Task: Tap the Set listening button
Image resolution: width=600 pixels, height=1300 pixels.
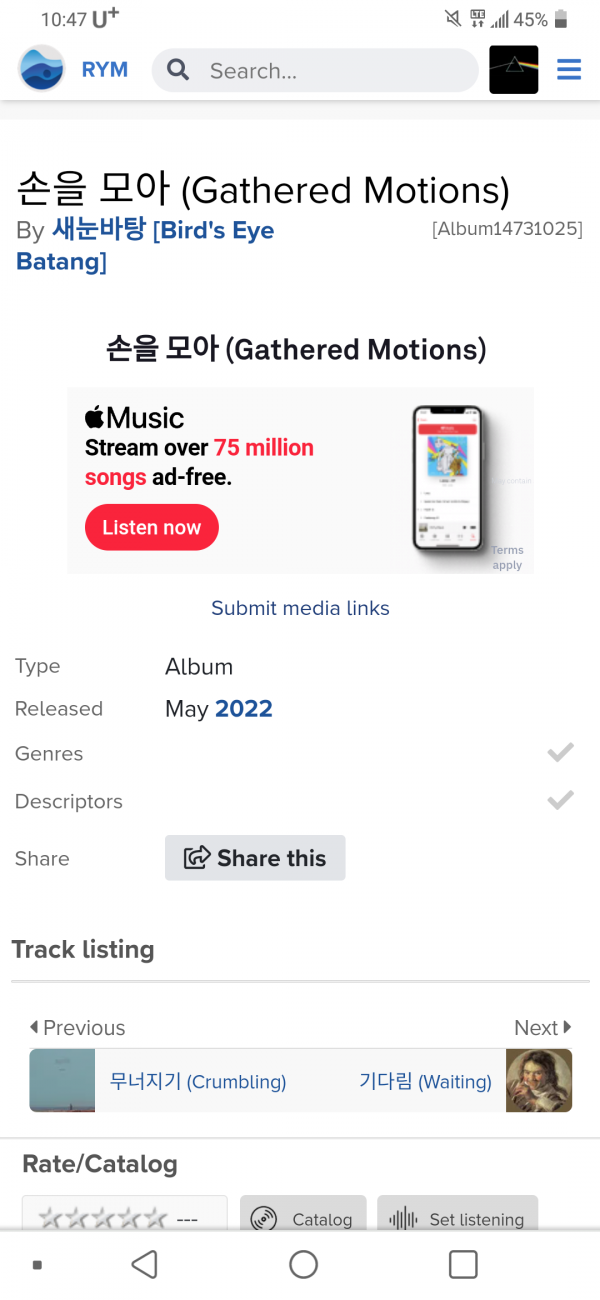Action: pyautogui.click(x=457, y=1219)
